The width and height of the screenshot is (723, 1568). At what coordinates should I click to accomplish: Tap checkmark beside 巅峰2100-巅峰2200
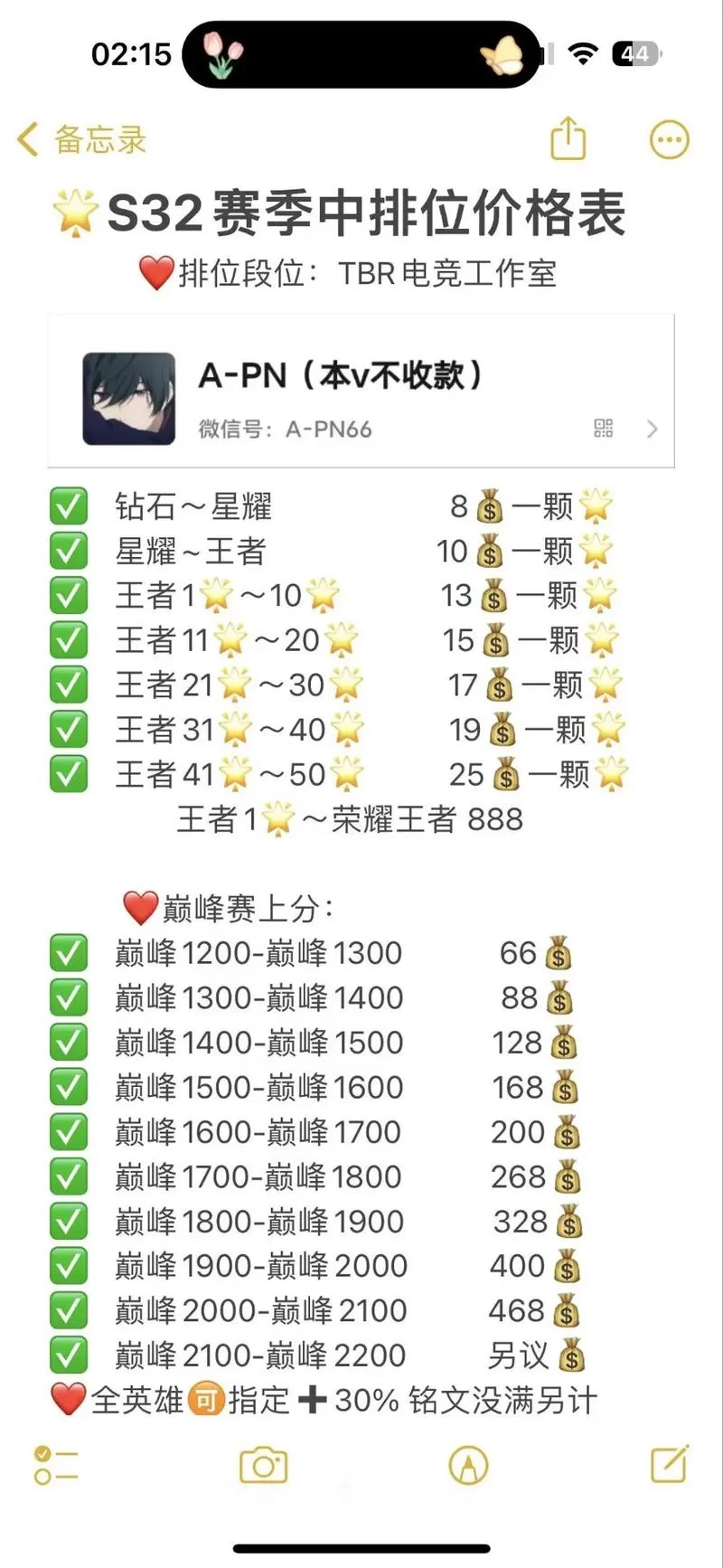point(69,1355)
